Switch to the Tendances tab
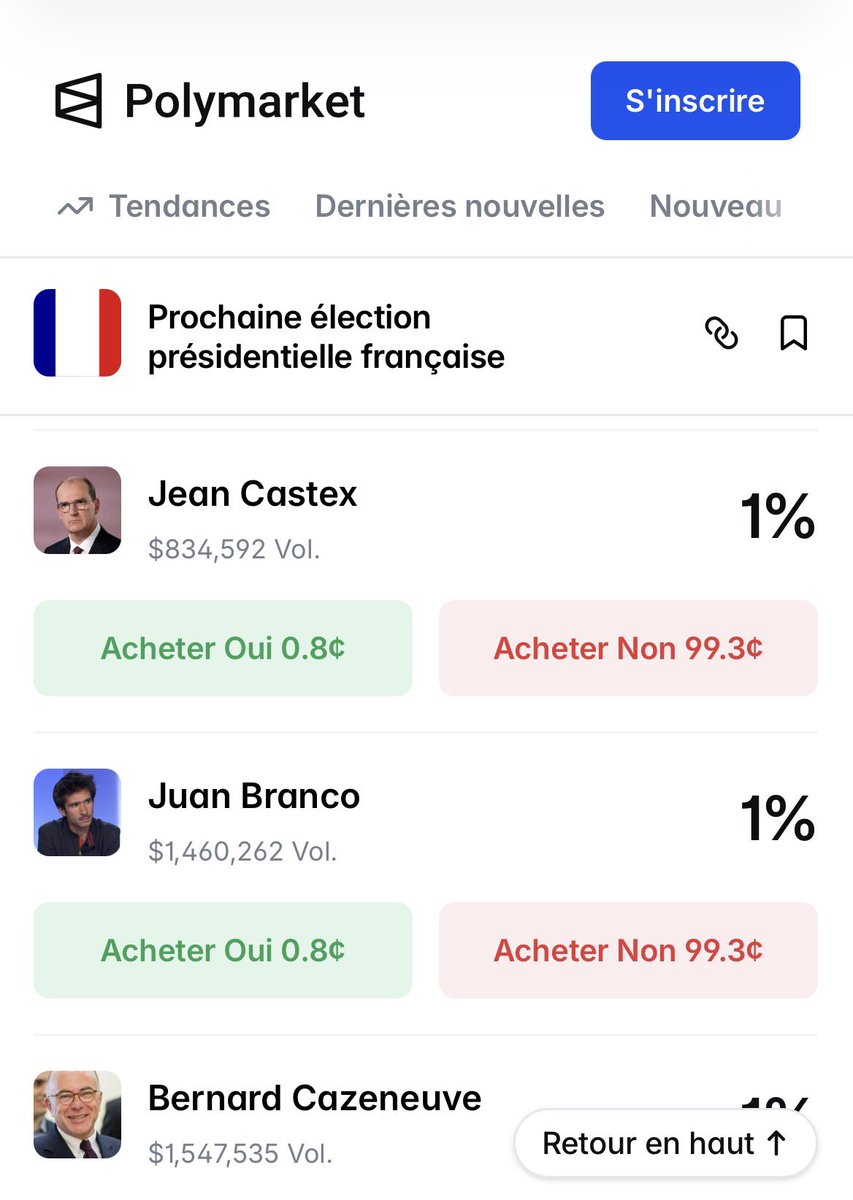 164,206
